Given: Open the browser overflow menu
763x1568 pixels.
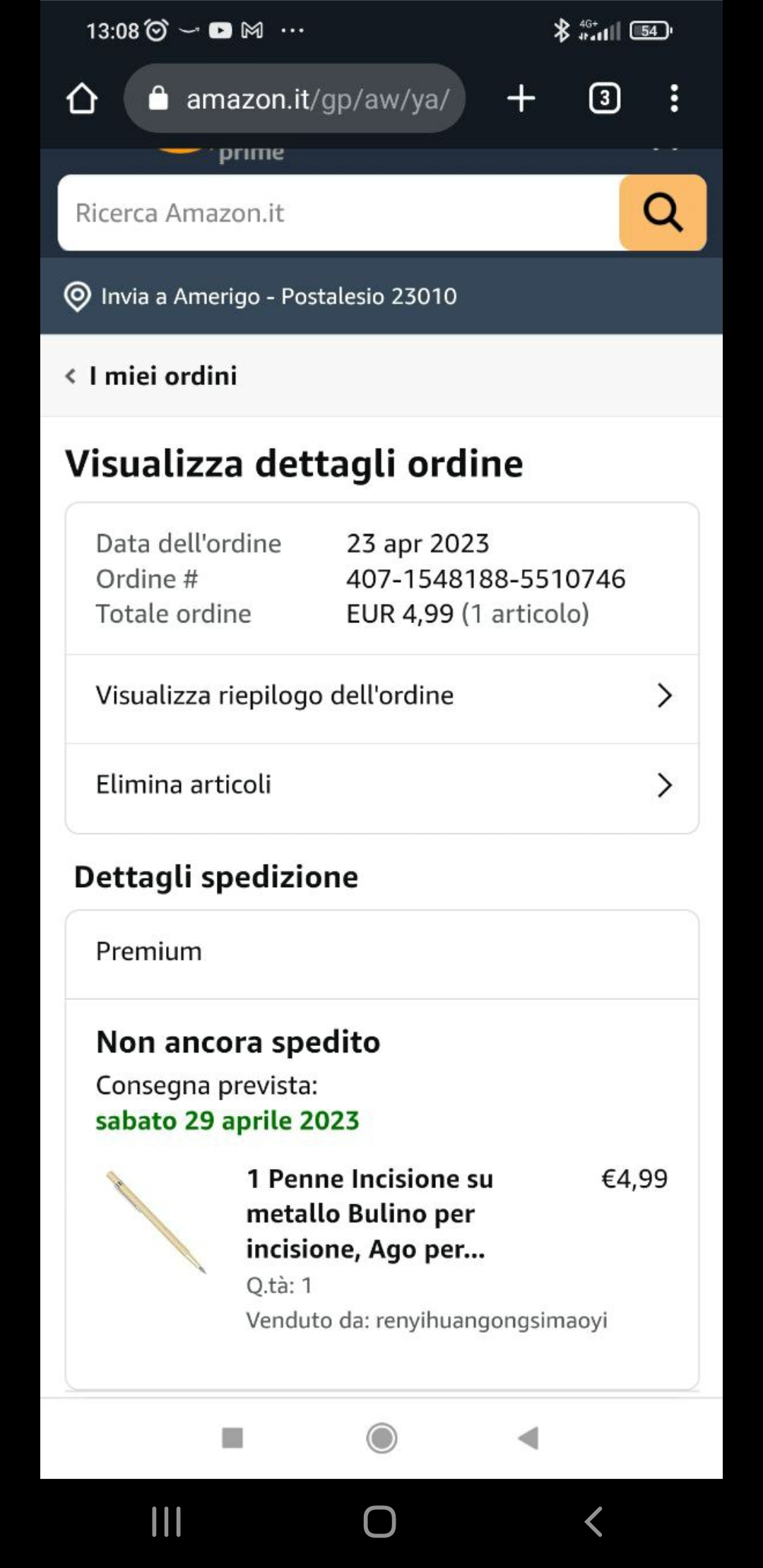Looking at the screenshot, I should point(674,99).
